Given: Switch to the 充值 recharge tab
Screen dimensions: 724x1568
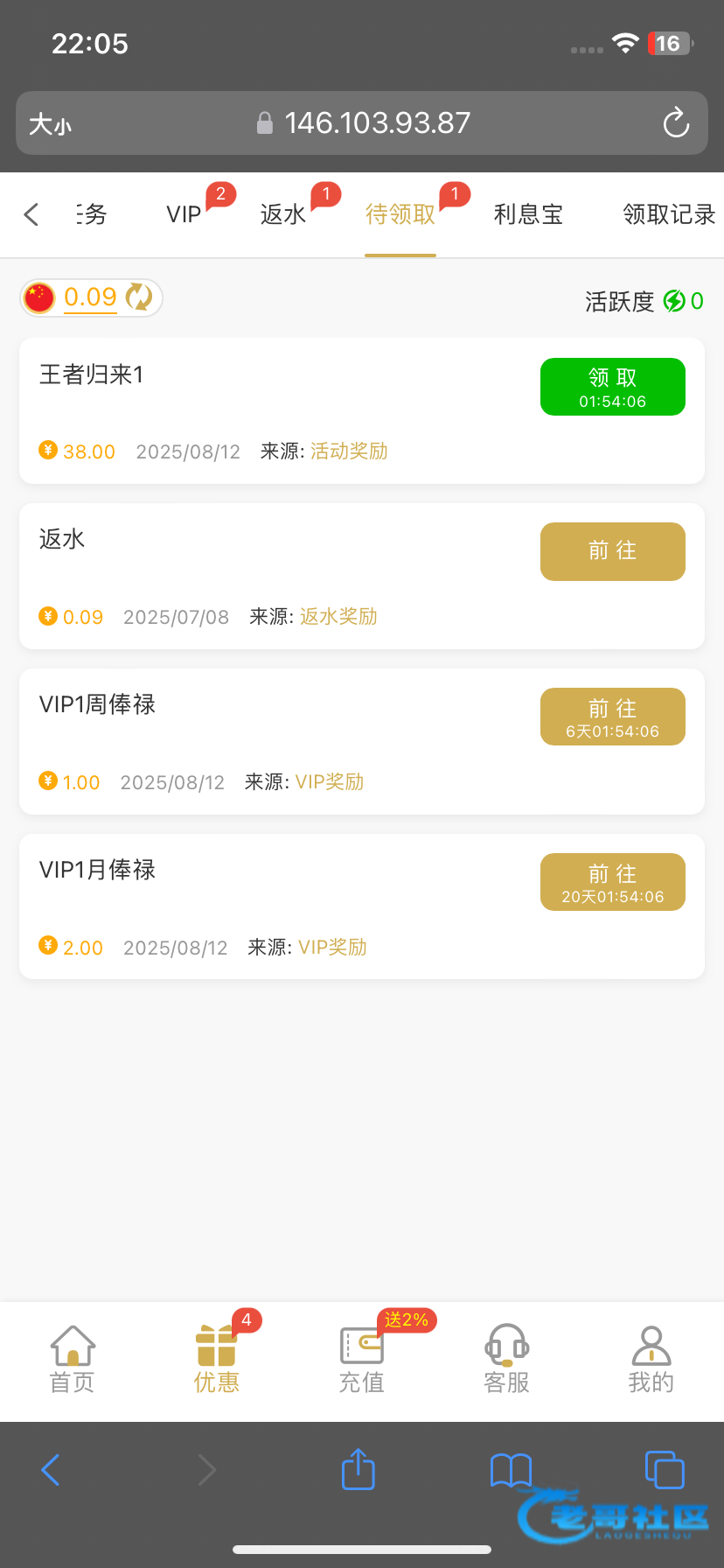Looking at the screenshot, I should click(x=362, y=1359).
